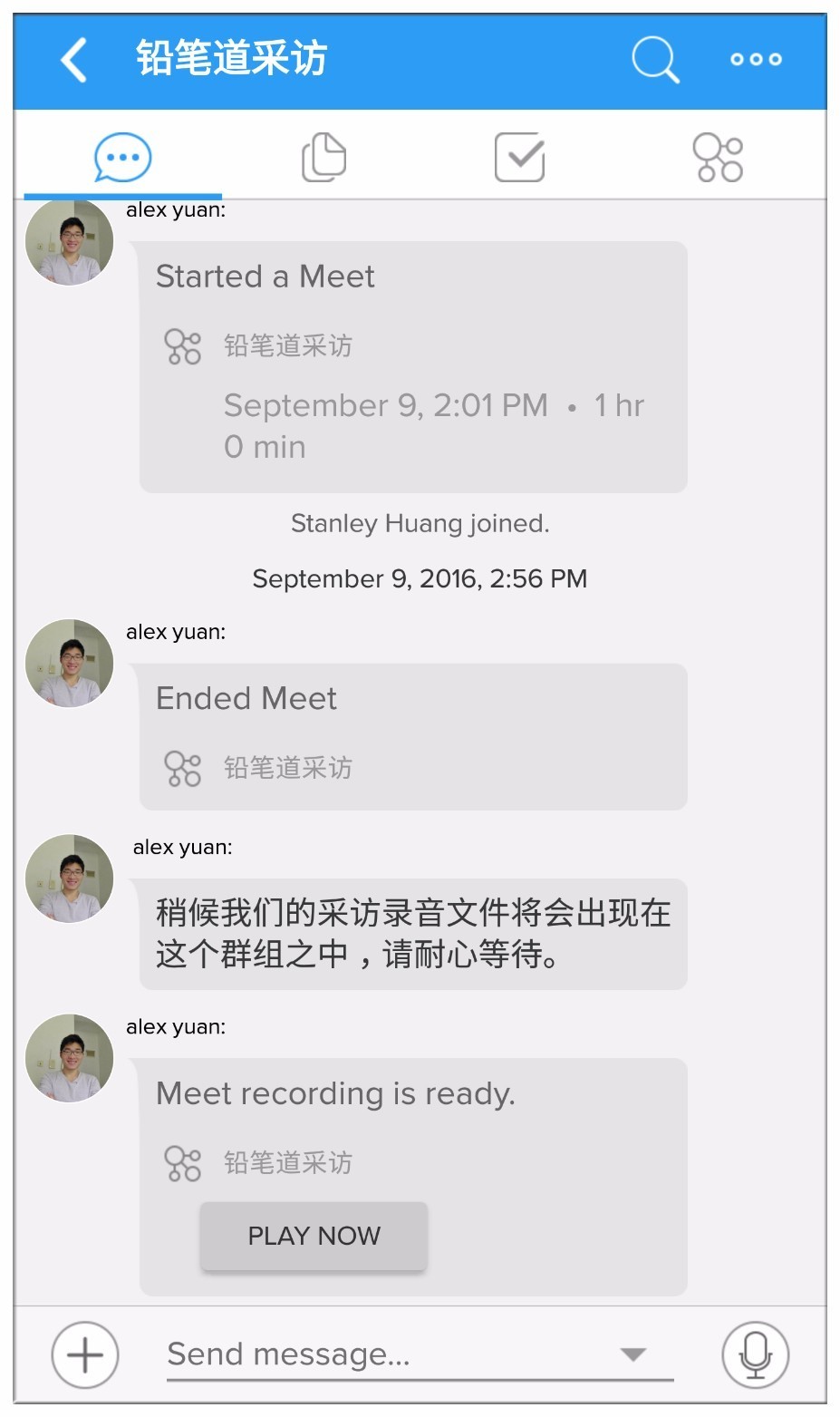This screenshot has width=840, height=1417.
Task: Focus the Send message field
Action: pos(381,1354)
